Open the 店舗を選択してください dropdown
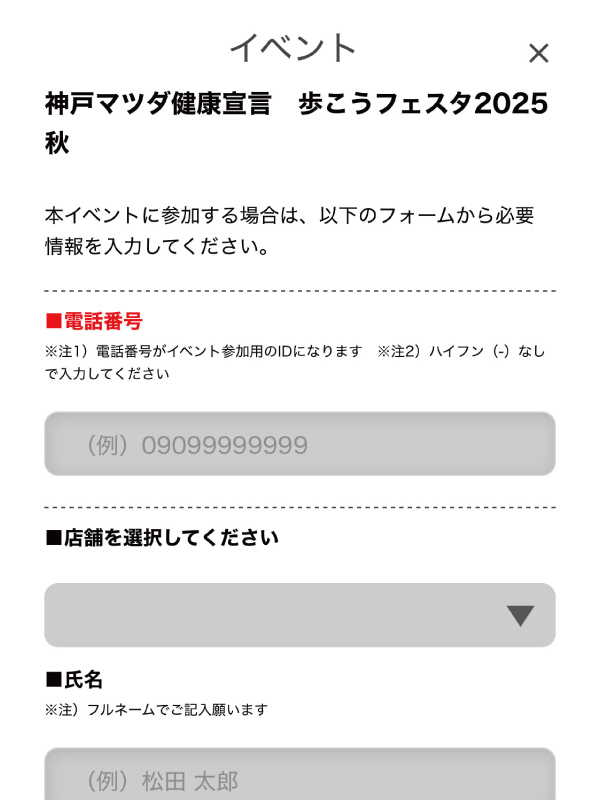The height and width of the screenshot is (800, 600). 299,615
